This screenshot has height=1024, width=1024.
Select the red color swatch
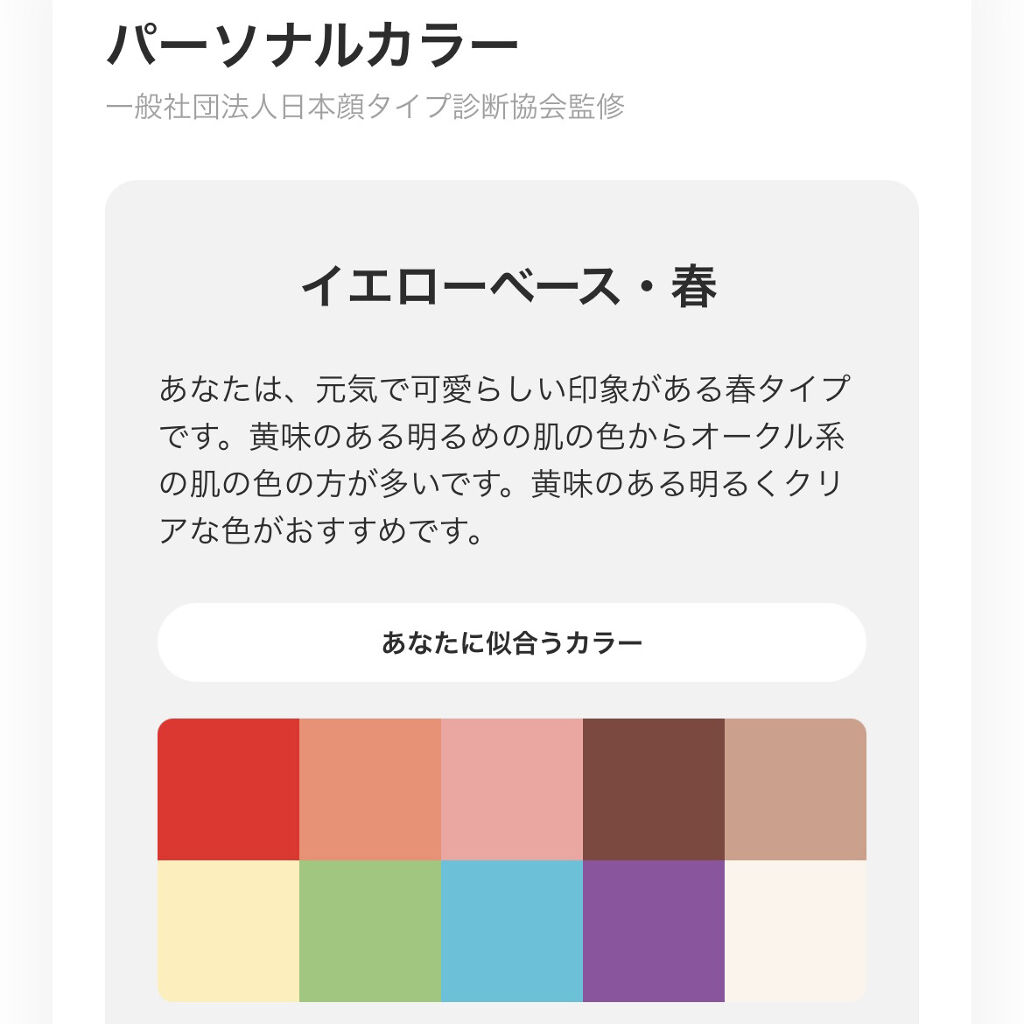click(229, 790)
